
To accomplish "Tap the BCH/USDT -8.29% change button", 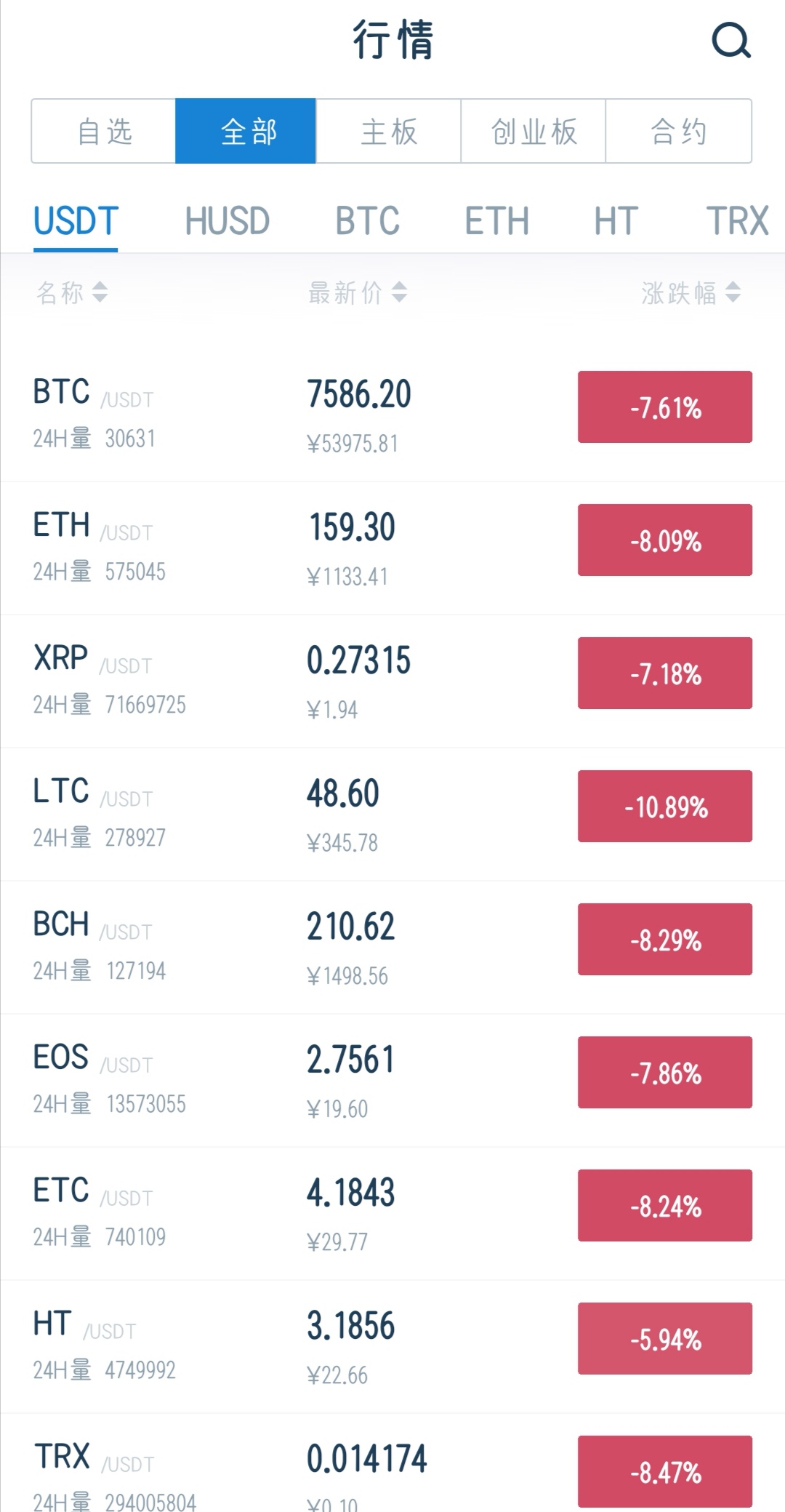I will click(664, 939).
